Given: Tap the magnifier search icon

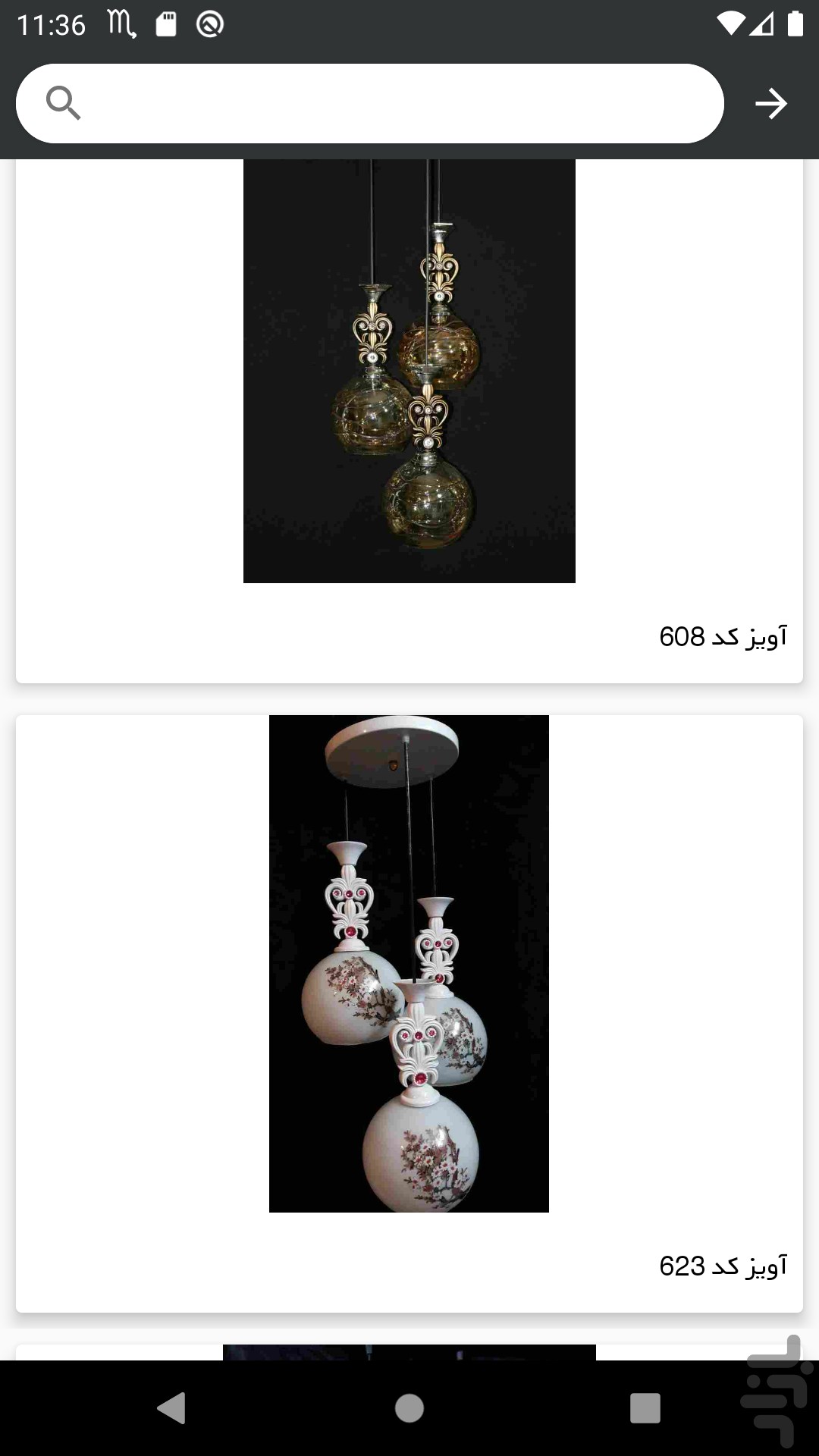Looking at the screenshot, I should pos(63,103).
